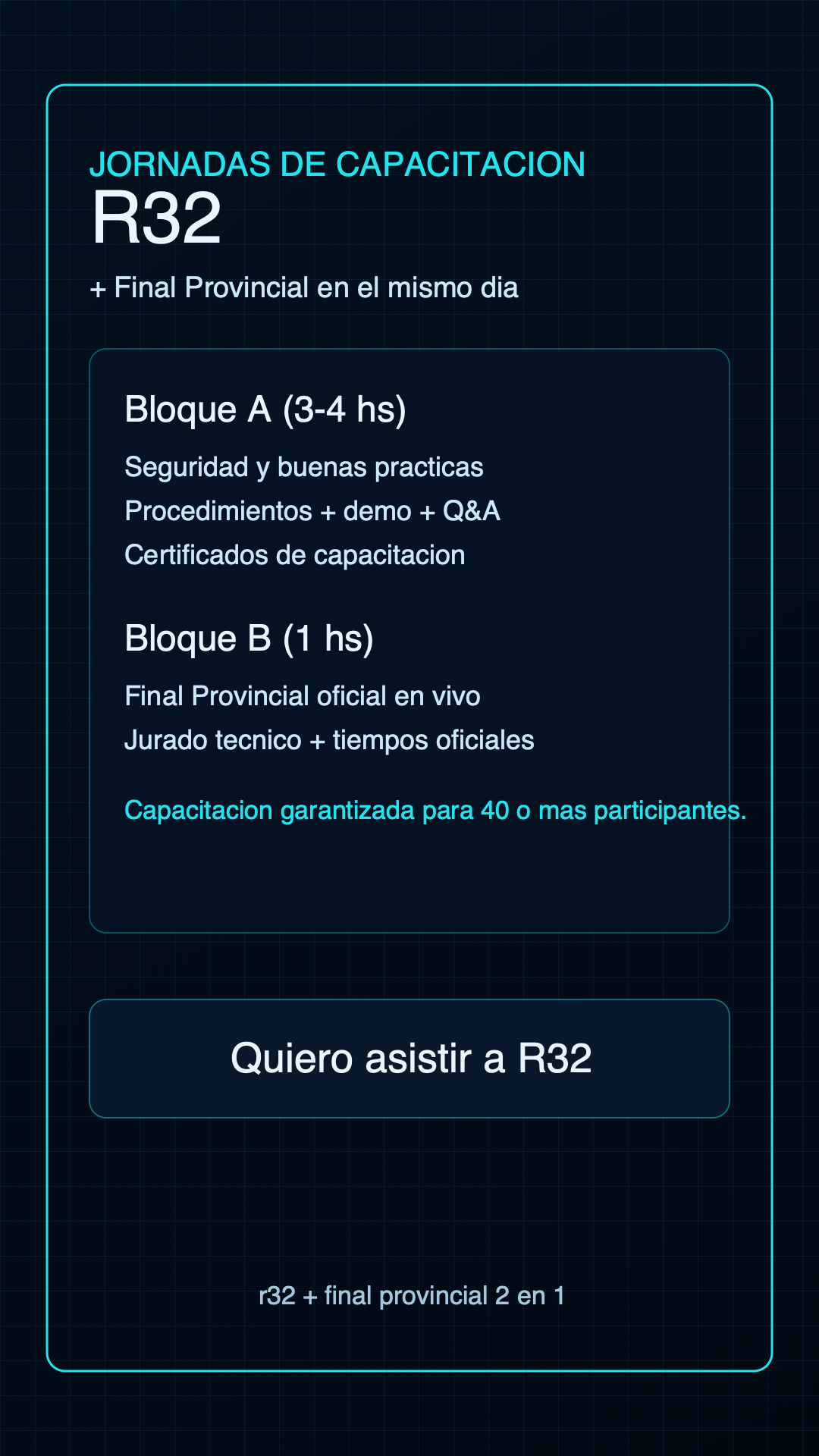Click the Bloque B (1 hs) heading
819x1456 pixels.
(250, 638)
